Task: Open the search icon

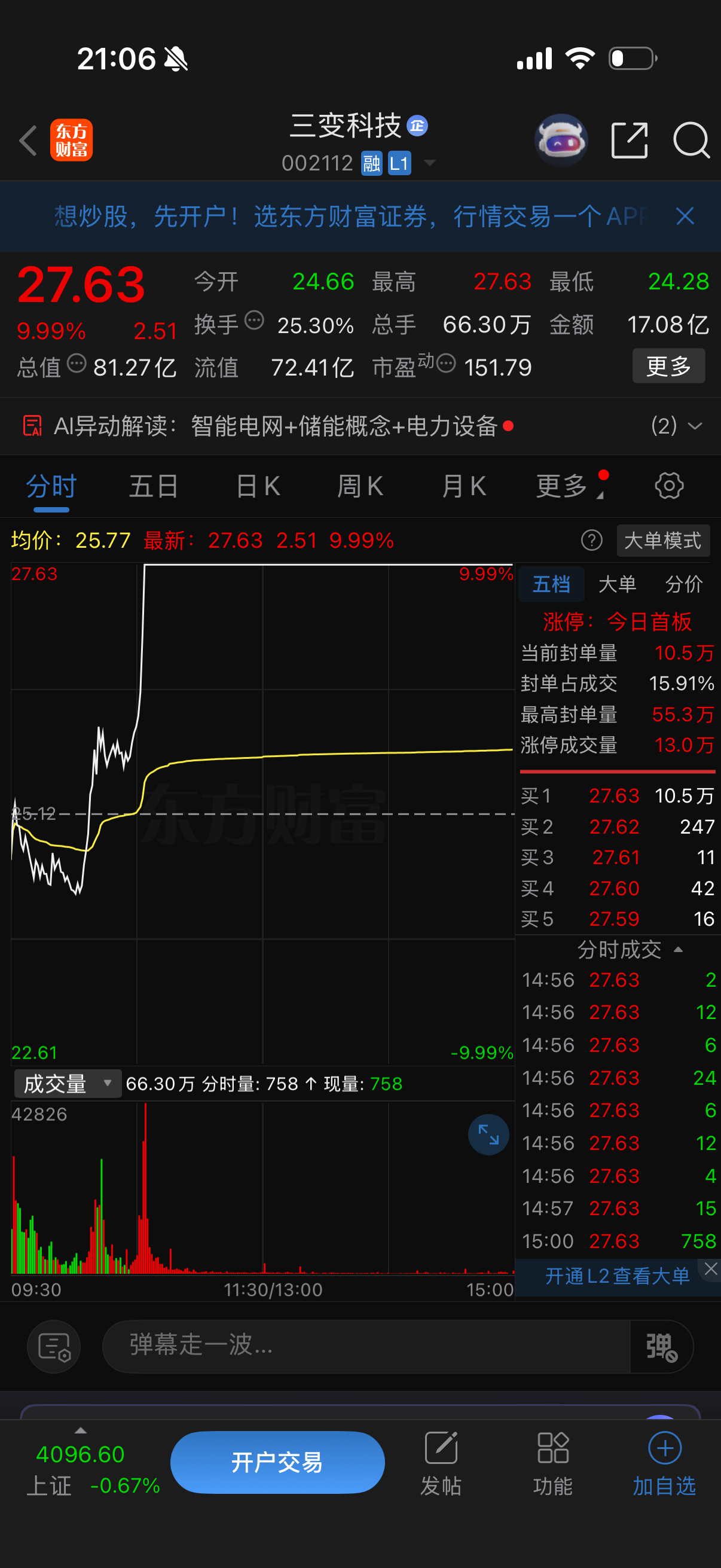Action: coord(691,140)
